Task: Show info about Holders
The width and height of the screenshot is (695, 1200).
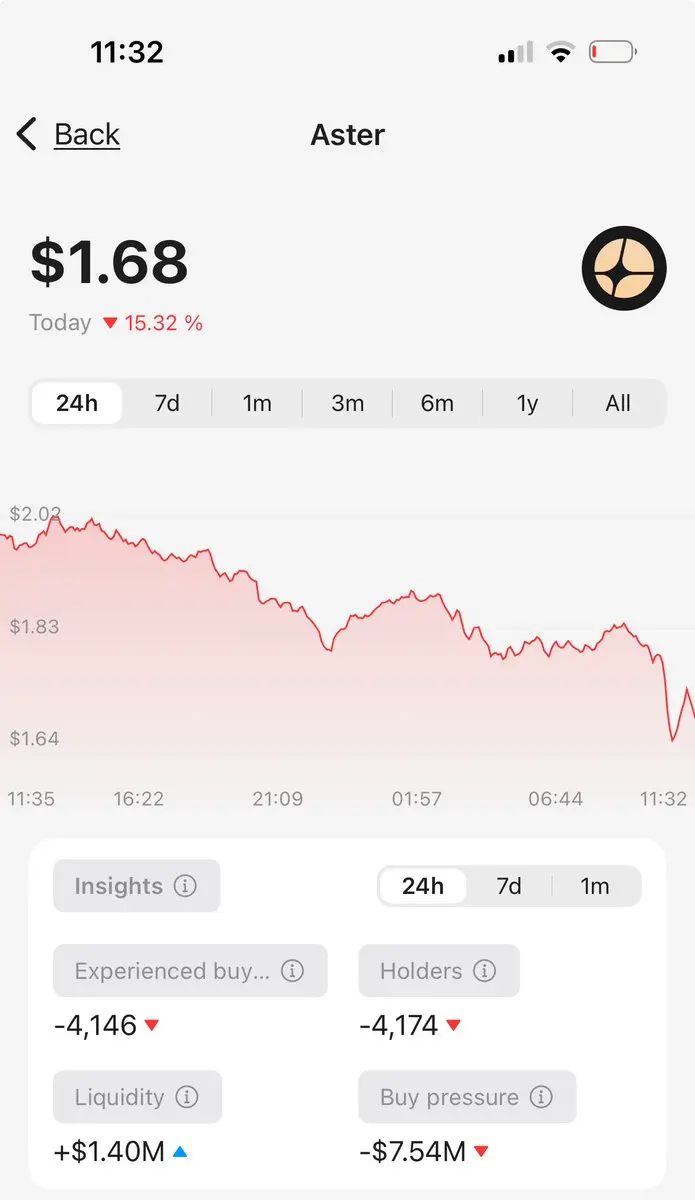Action: tap(439, 971)
